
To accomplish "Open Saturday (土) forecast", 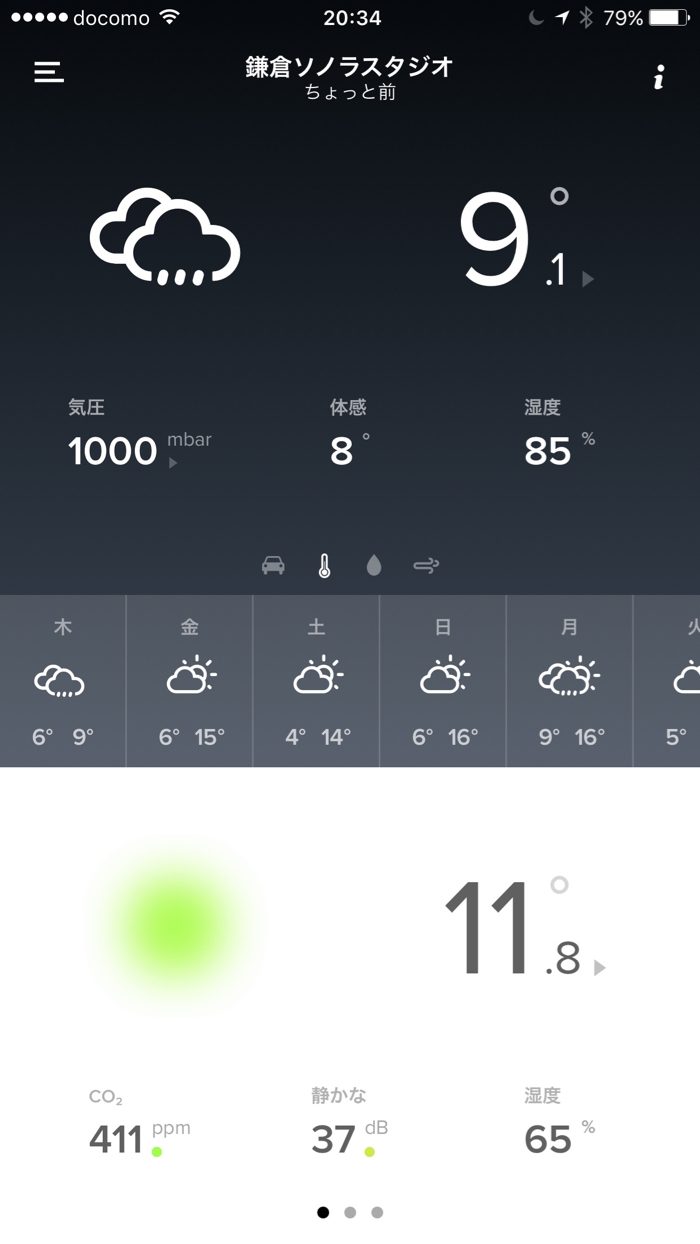I will click(317, 681).
